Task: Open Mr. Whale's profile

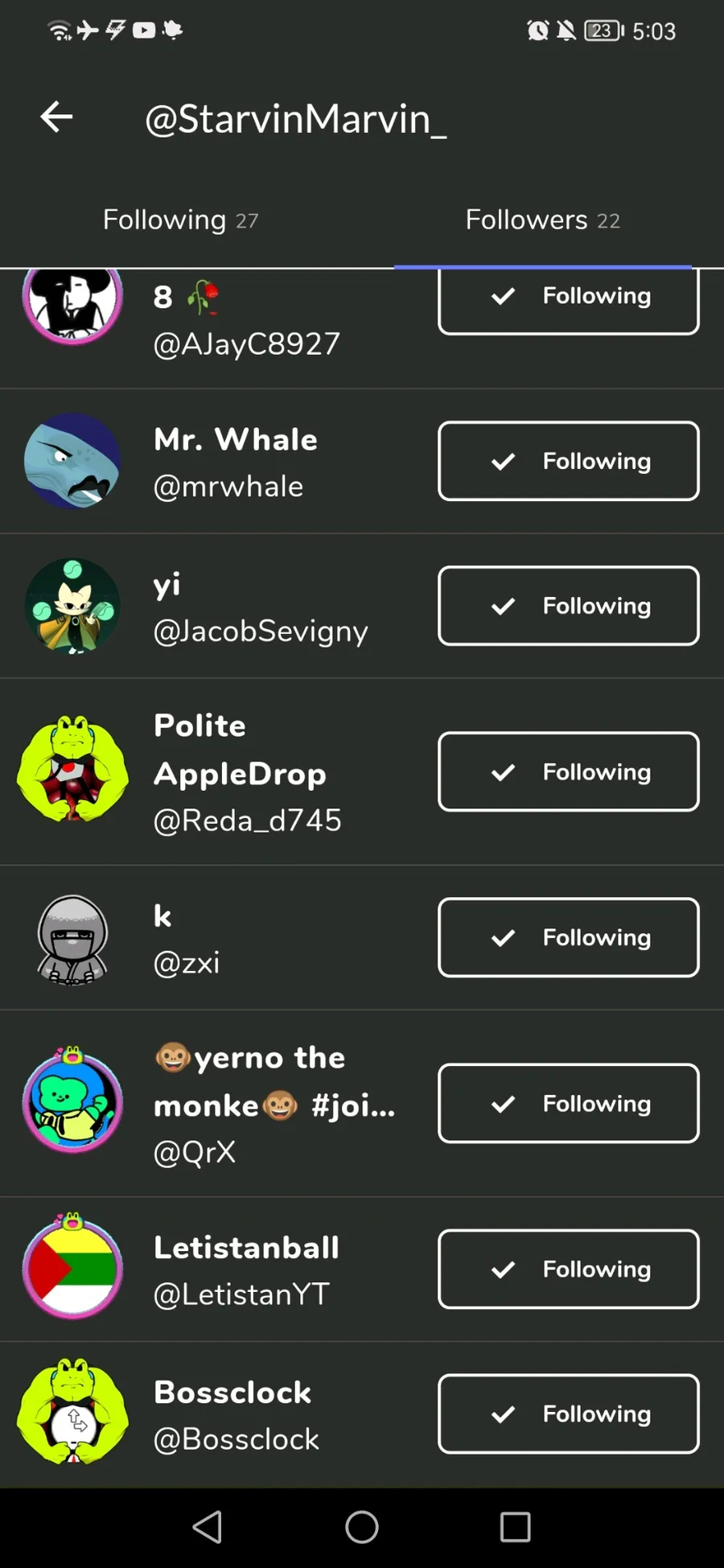Action: pyautogui.click(x=235, y=461)
